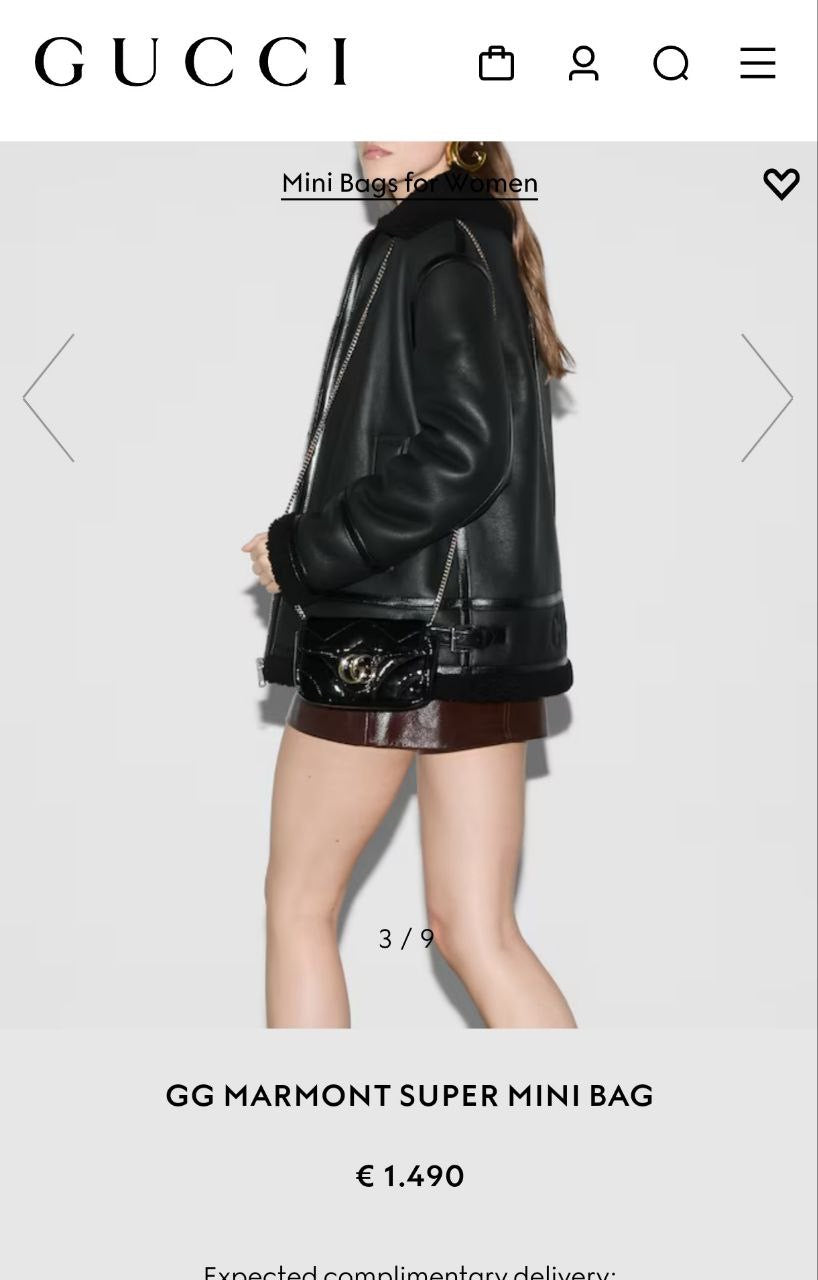Open the account profile icon

click(583, 63)
